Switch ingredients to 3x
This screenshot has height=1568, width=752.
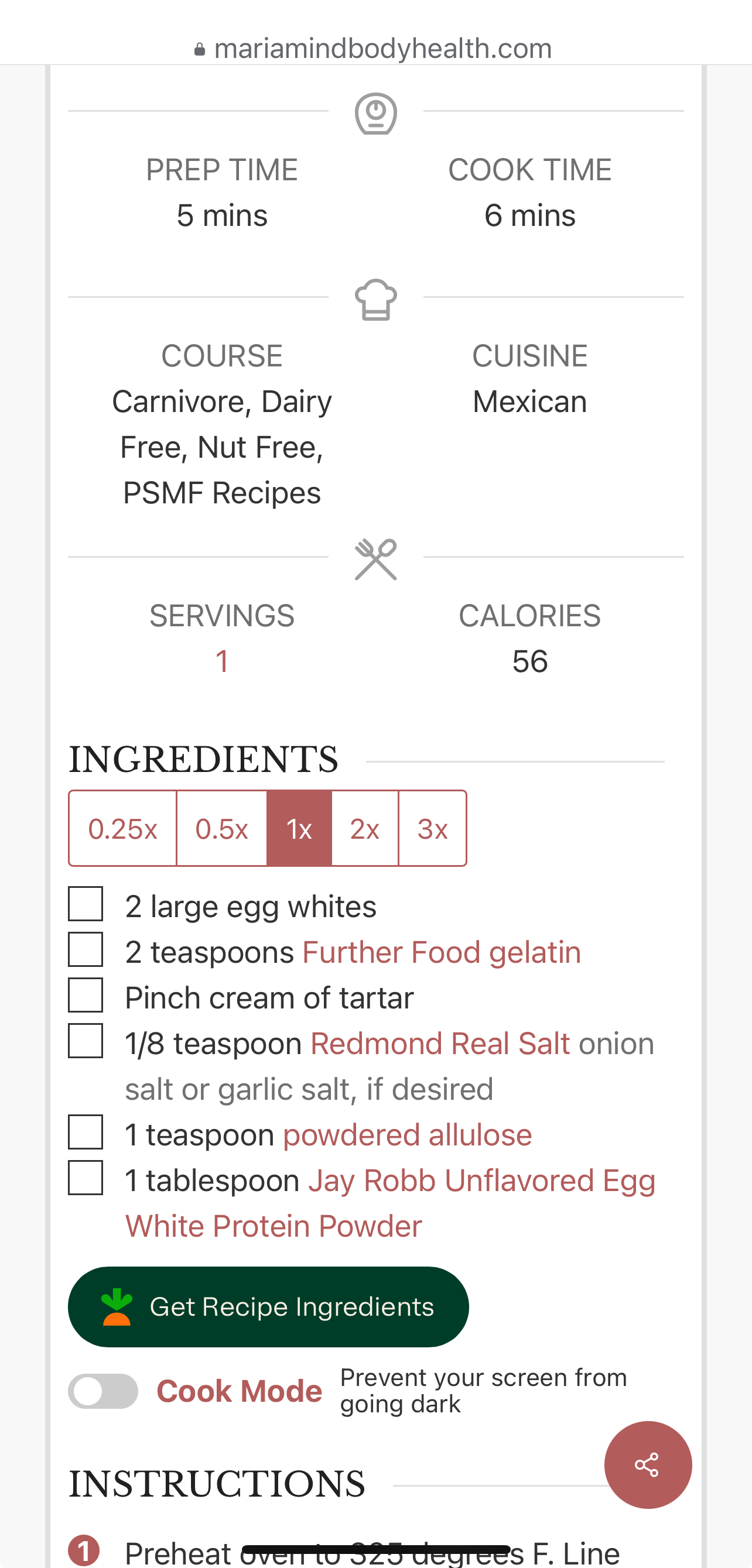point(432,828)
